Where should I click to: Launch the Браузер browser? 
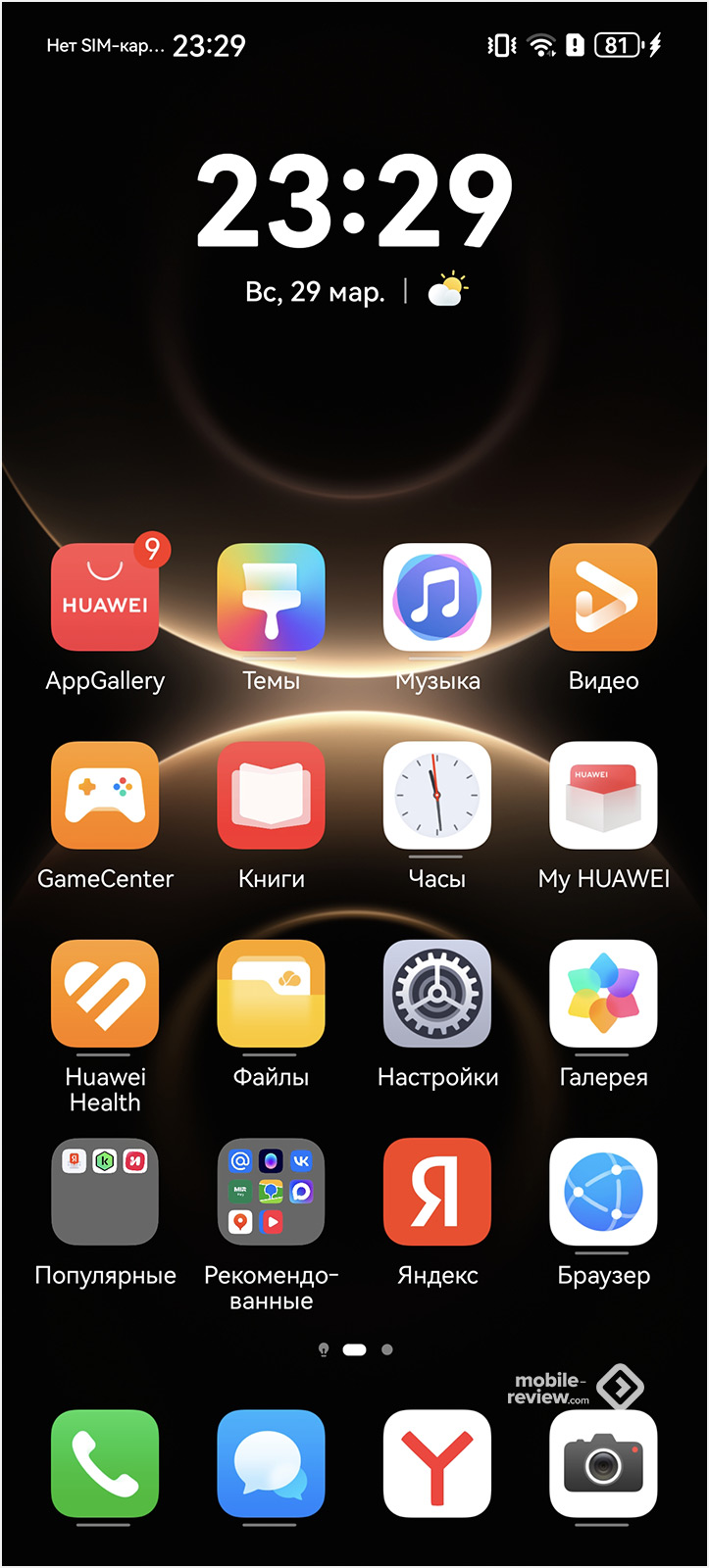tap(603, 1192)
